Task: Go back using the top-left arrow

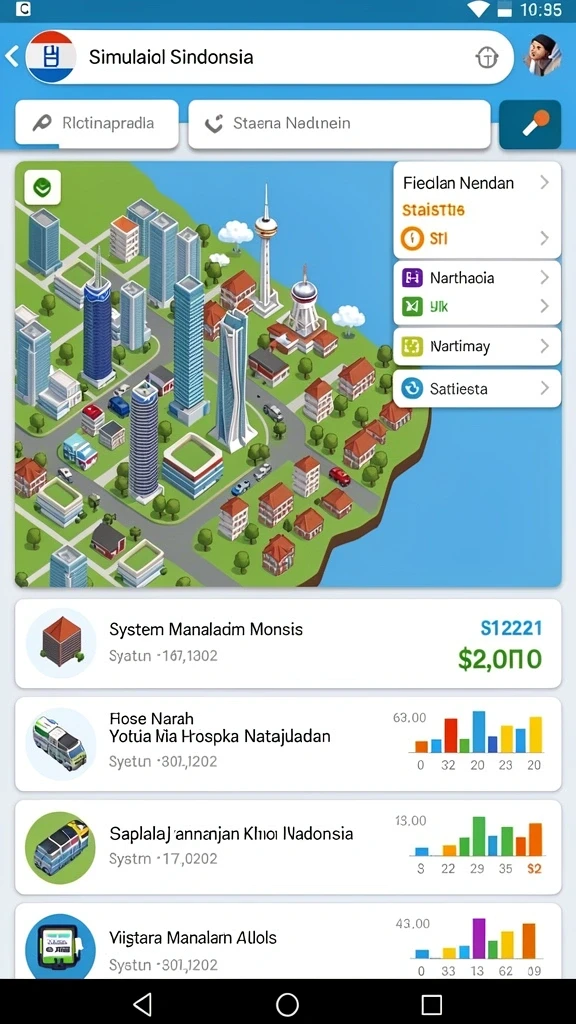Action: (x=12, y=57)
